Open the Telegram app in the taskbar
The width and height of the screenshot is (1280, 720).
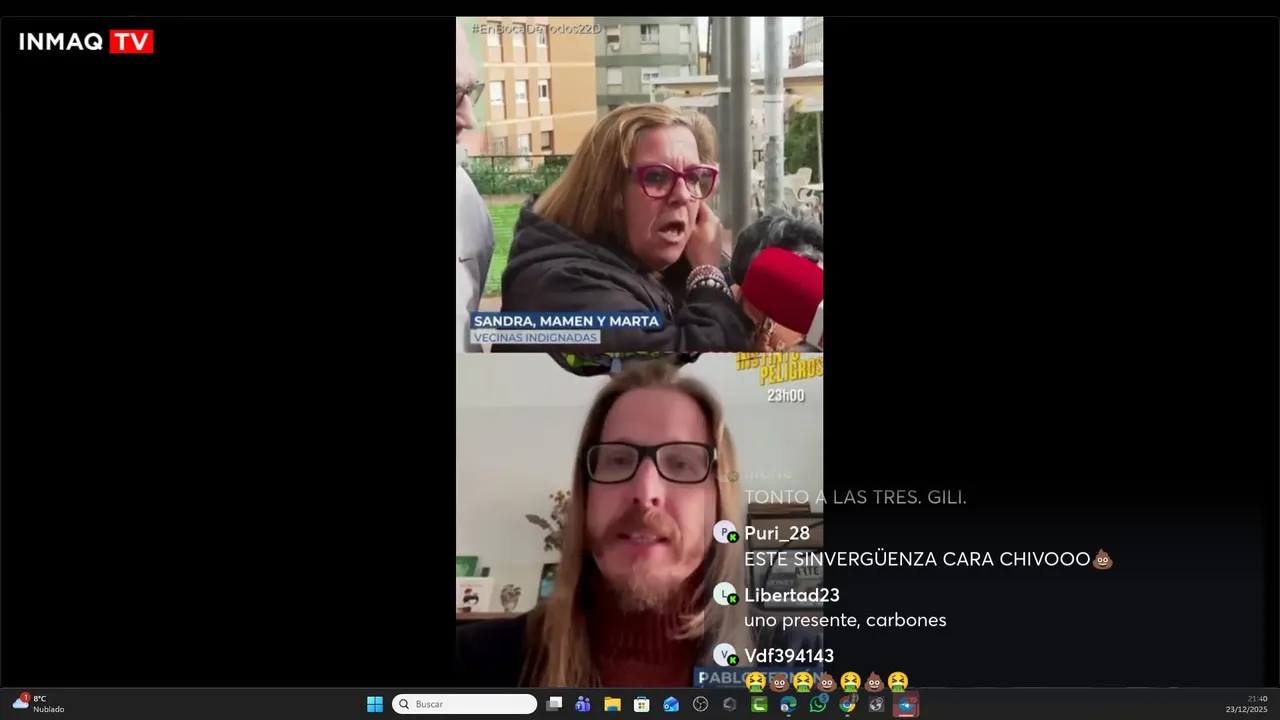[906, 704]
